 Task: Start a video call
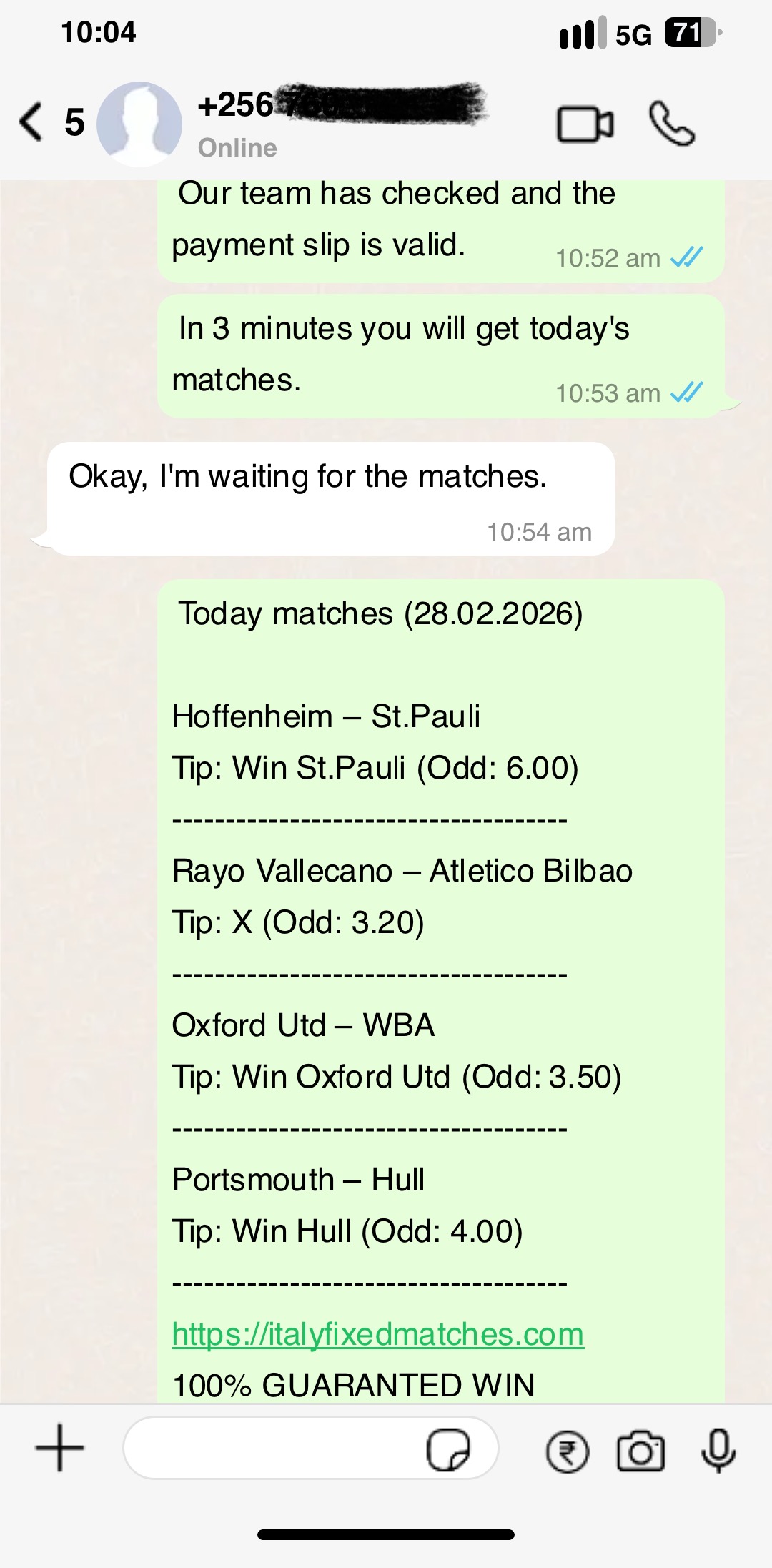coord(585,125)
